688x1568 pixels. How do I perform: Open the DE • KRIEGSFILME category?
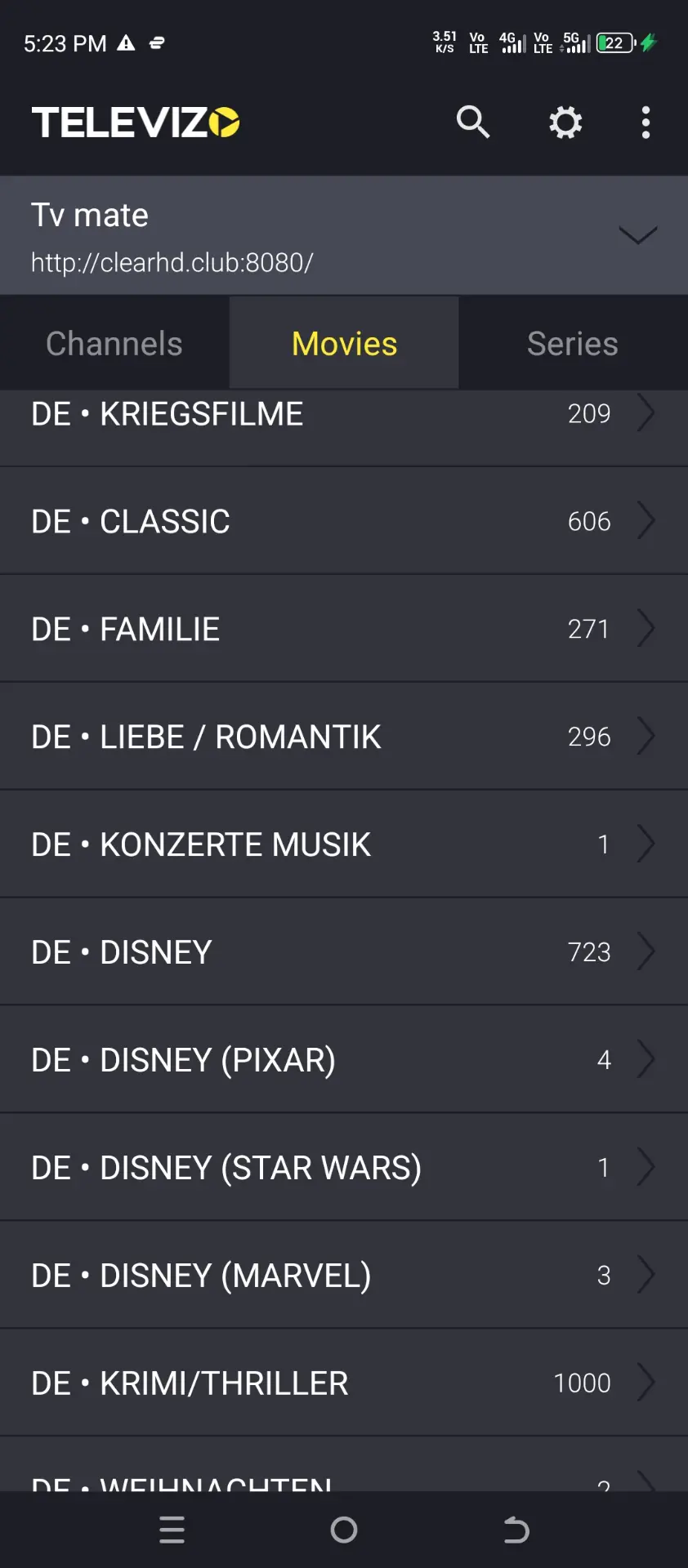pos(344,426)
